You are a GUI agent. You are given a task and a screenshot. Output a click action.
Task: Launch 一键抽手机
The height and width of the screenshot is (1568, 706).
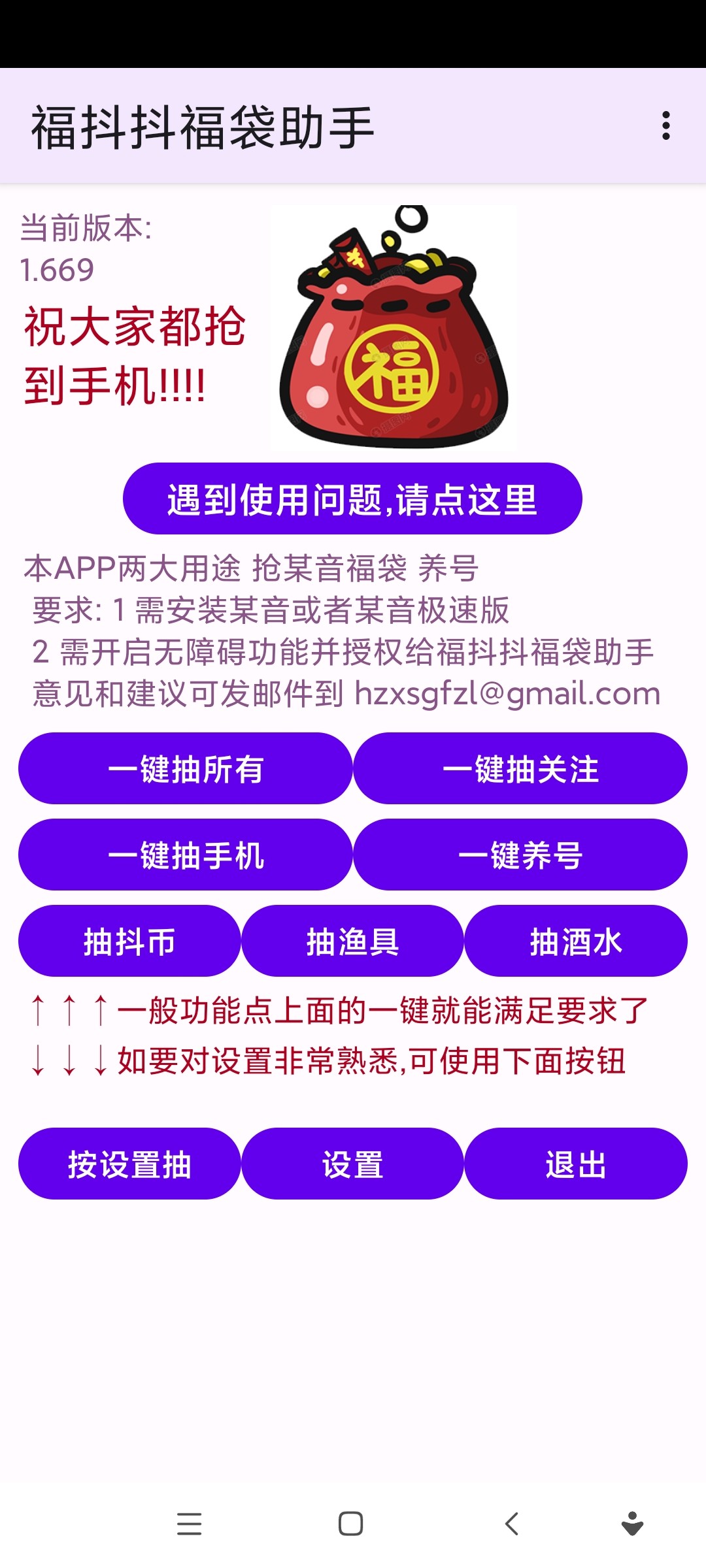pos(186,855)
